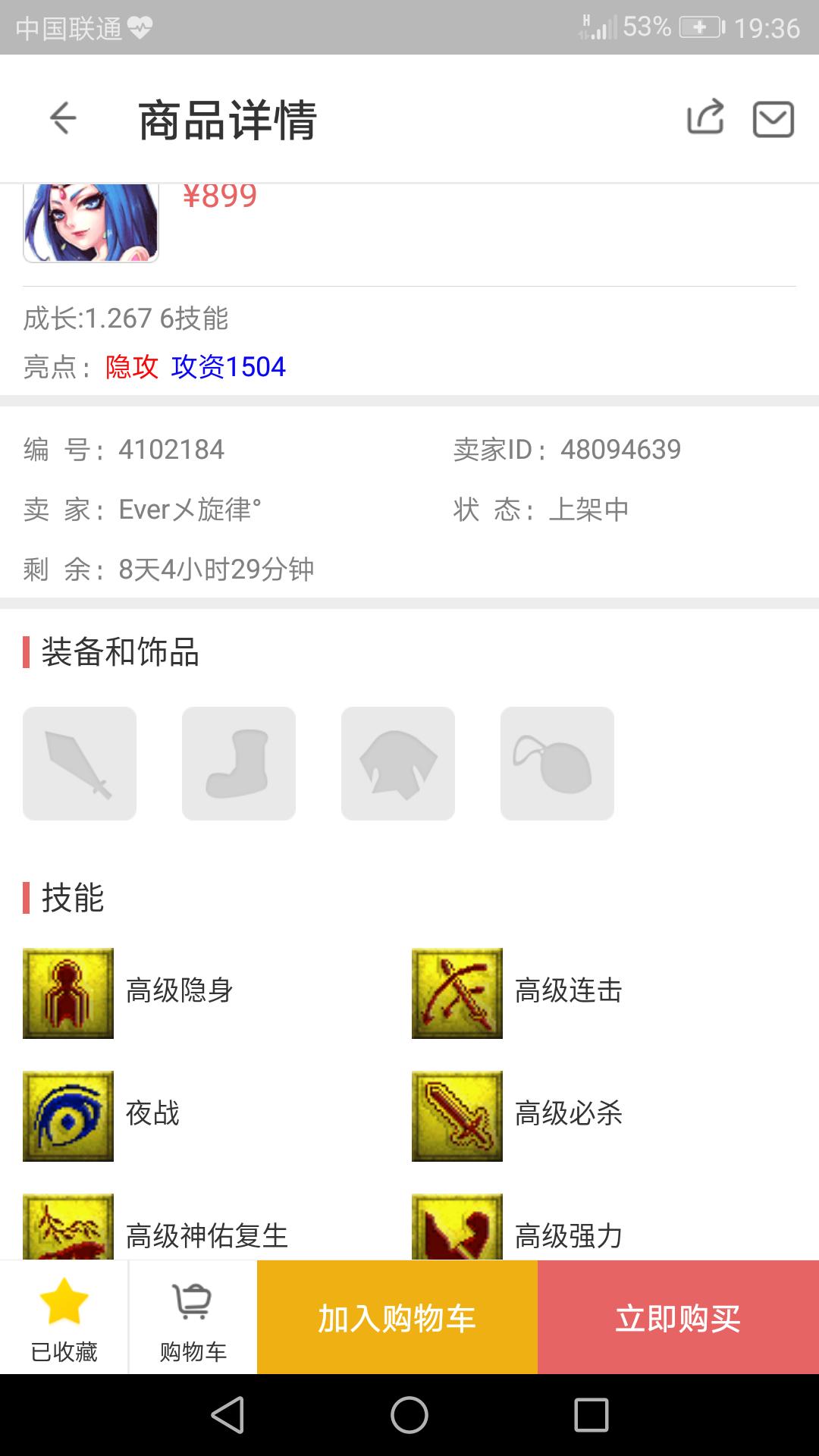The image size is (819, 1456).
Task: Tap the system home button
Action: click(x=409, y=1415)
